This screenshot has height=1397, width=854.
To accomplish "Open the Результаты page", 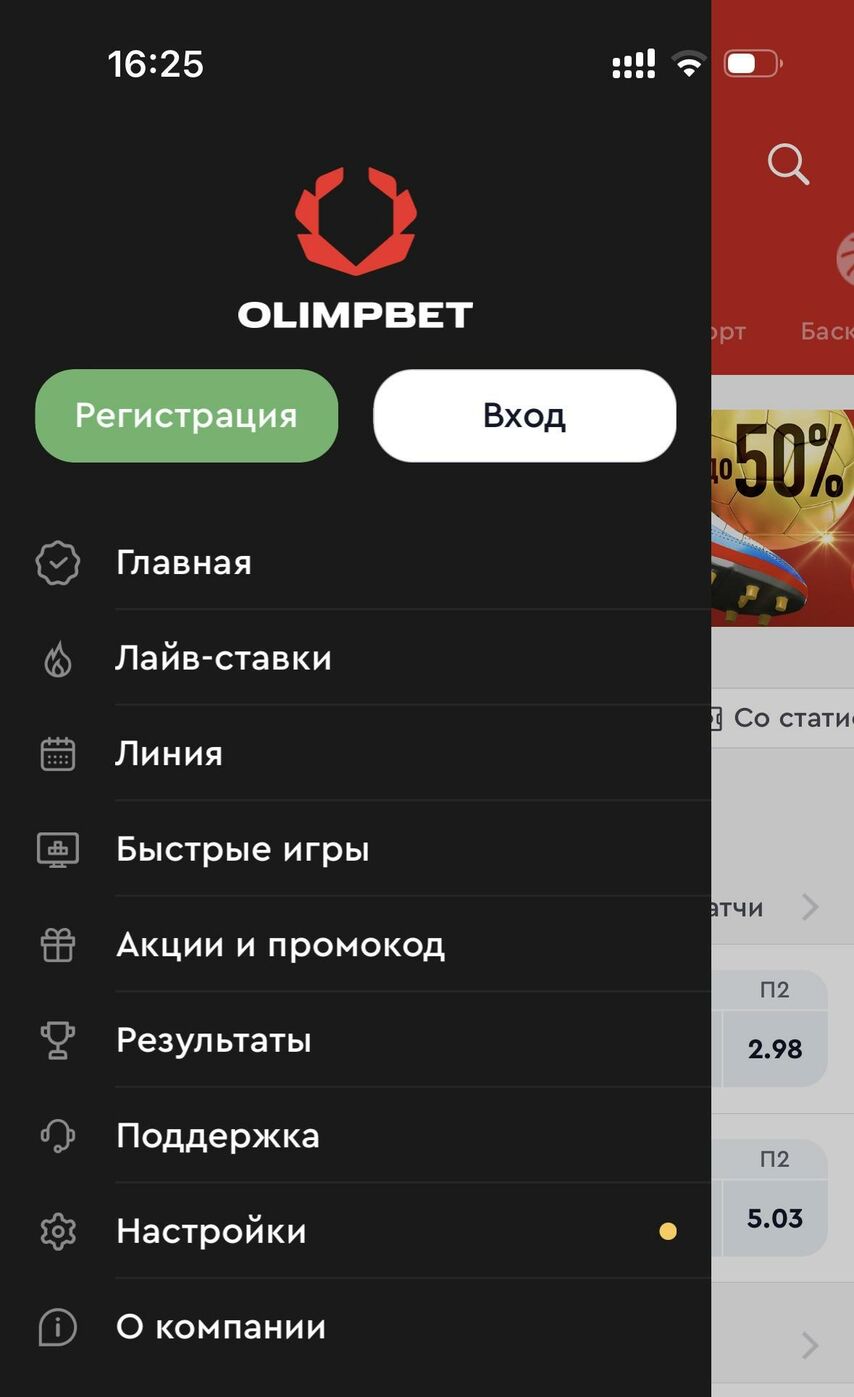I will click(213, 1040).
